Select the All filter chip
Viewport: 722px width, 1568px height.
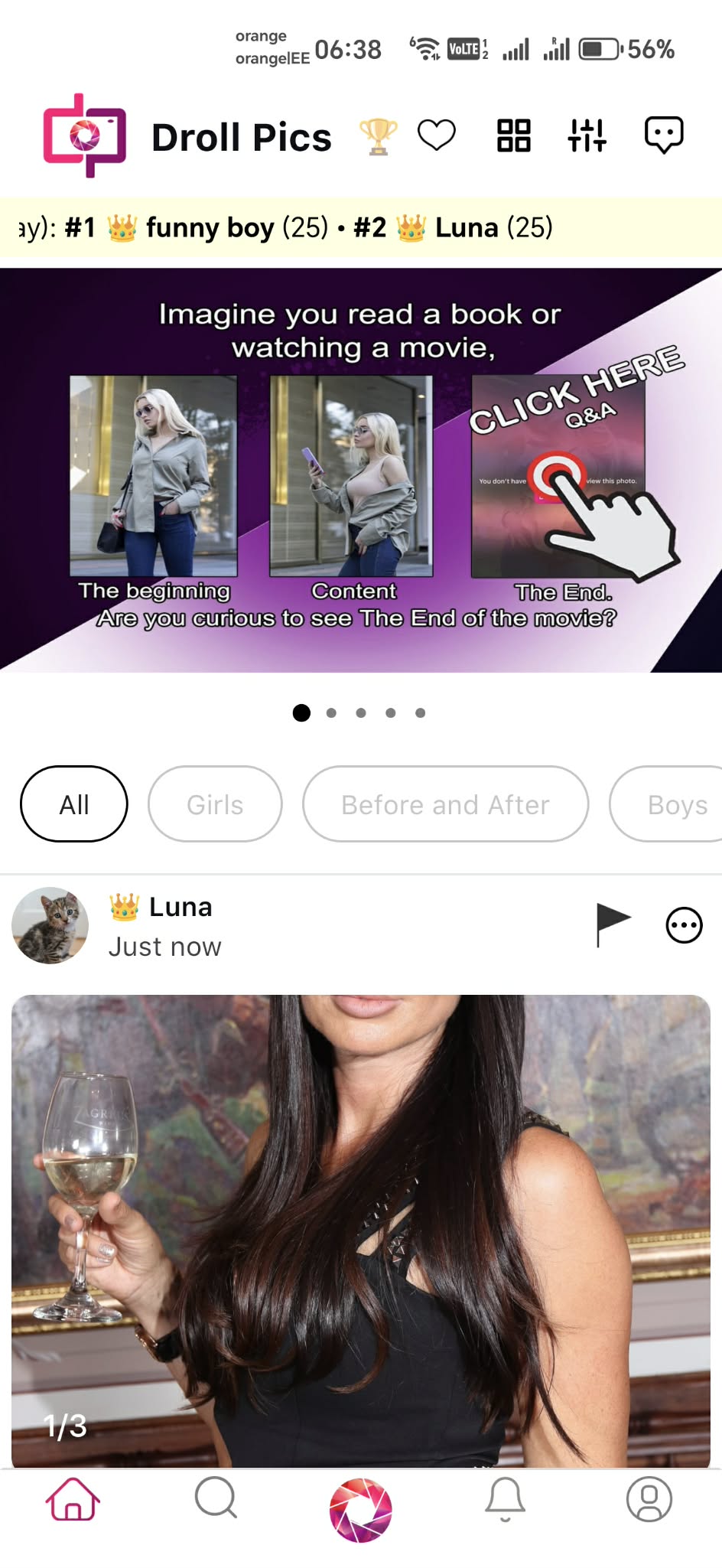point(74,804)
